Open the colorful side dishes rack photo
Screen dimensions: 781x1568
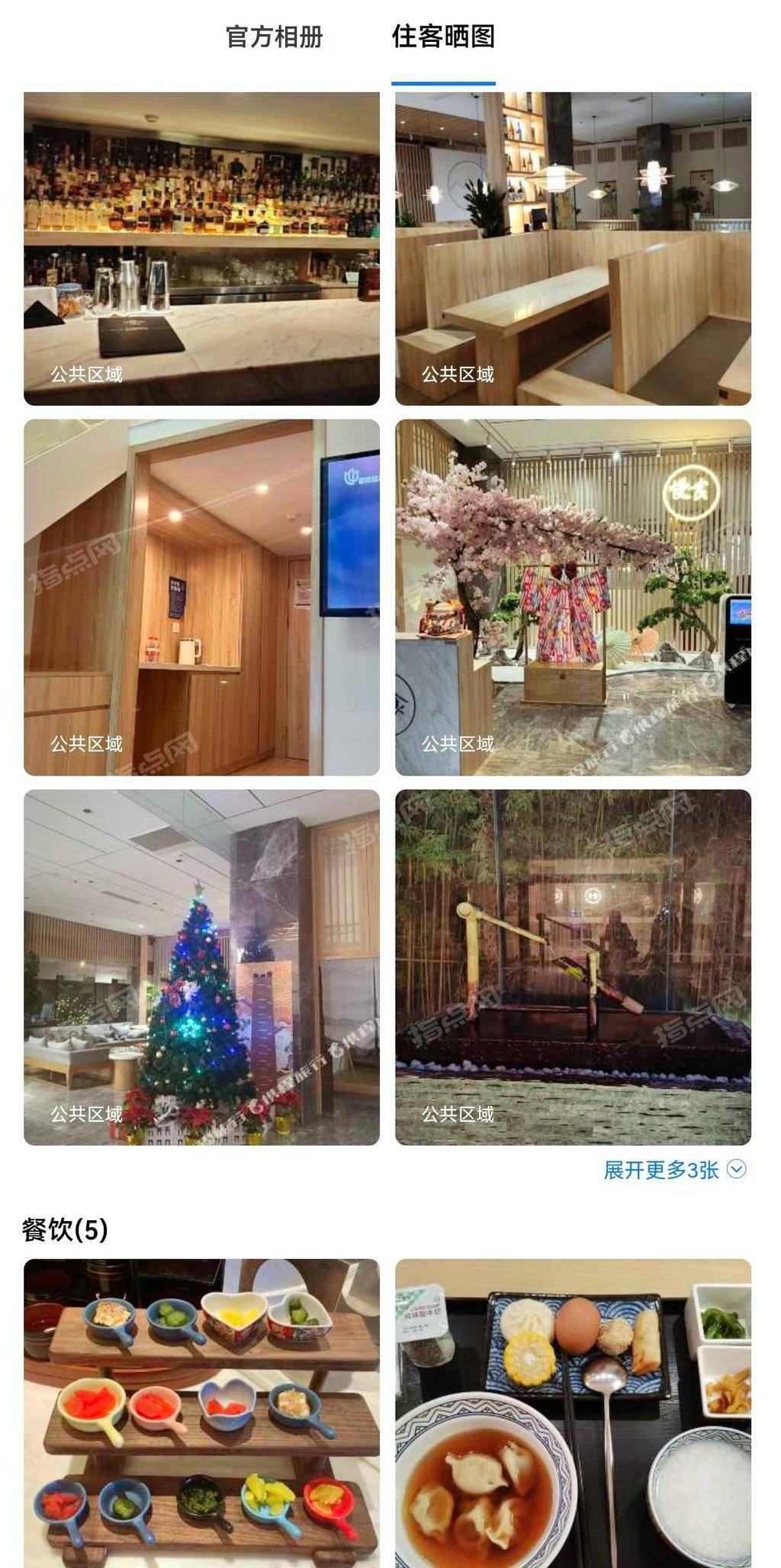[x=201, y=1411]
